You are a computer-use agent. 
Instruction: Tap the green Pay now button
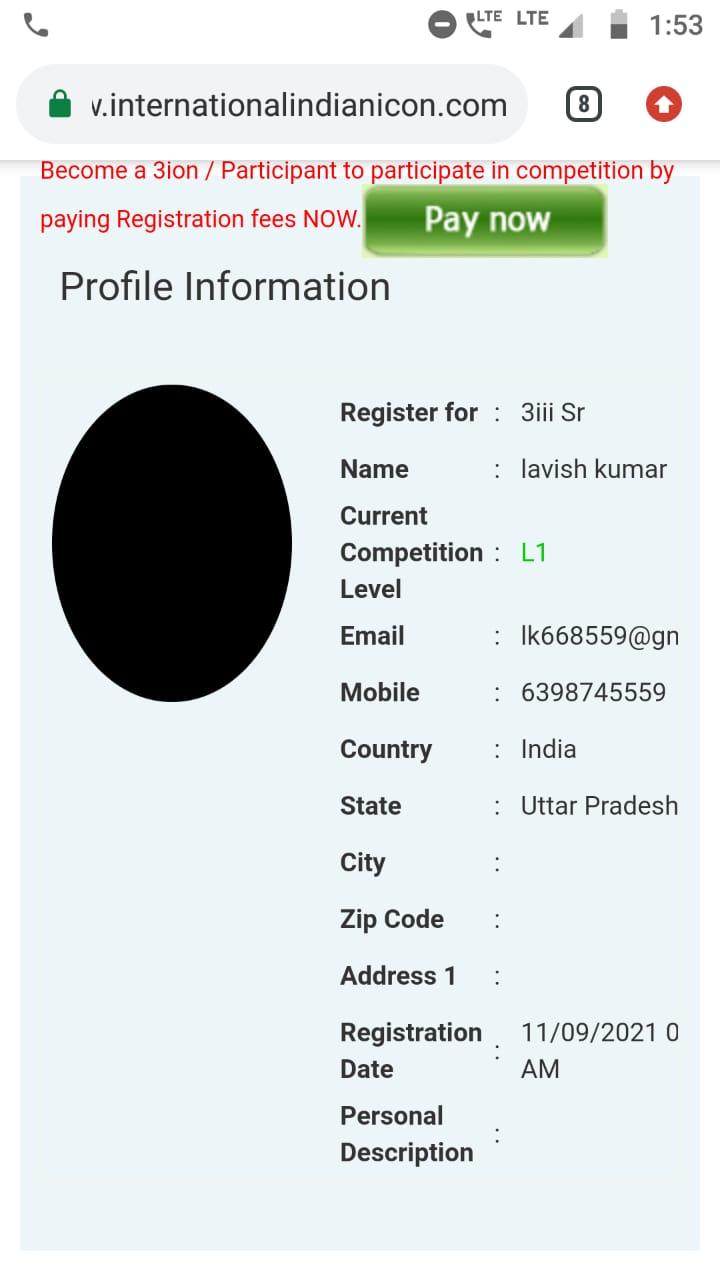(485, 220)
